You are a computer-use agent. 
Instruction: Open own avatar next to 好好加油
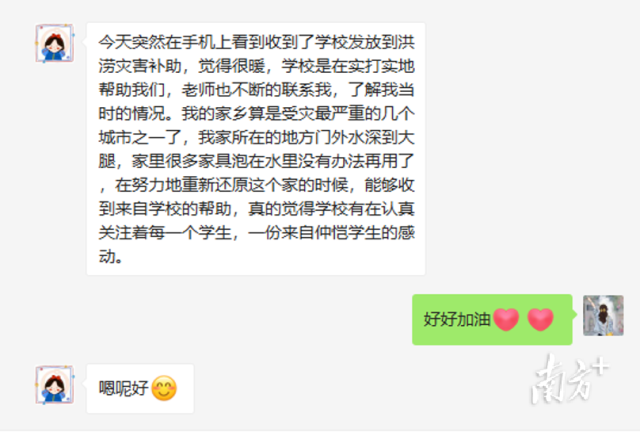coord(602,316)
